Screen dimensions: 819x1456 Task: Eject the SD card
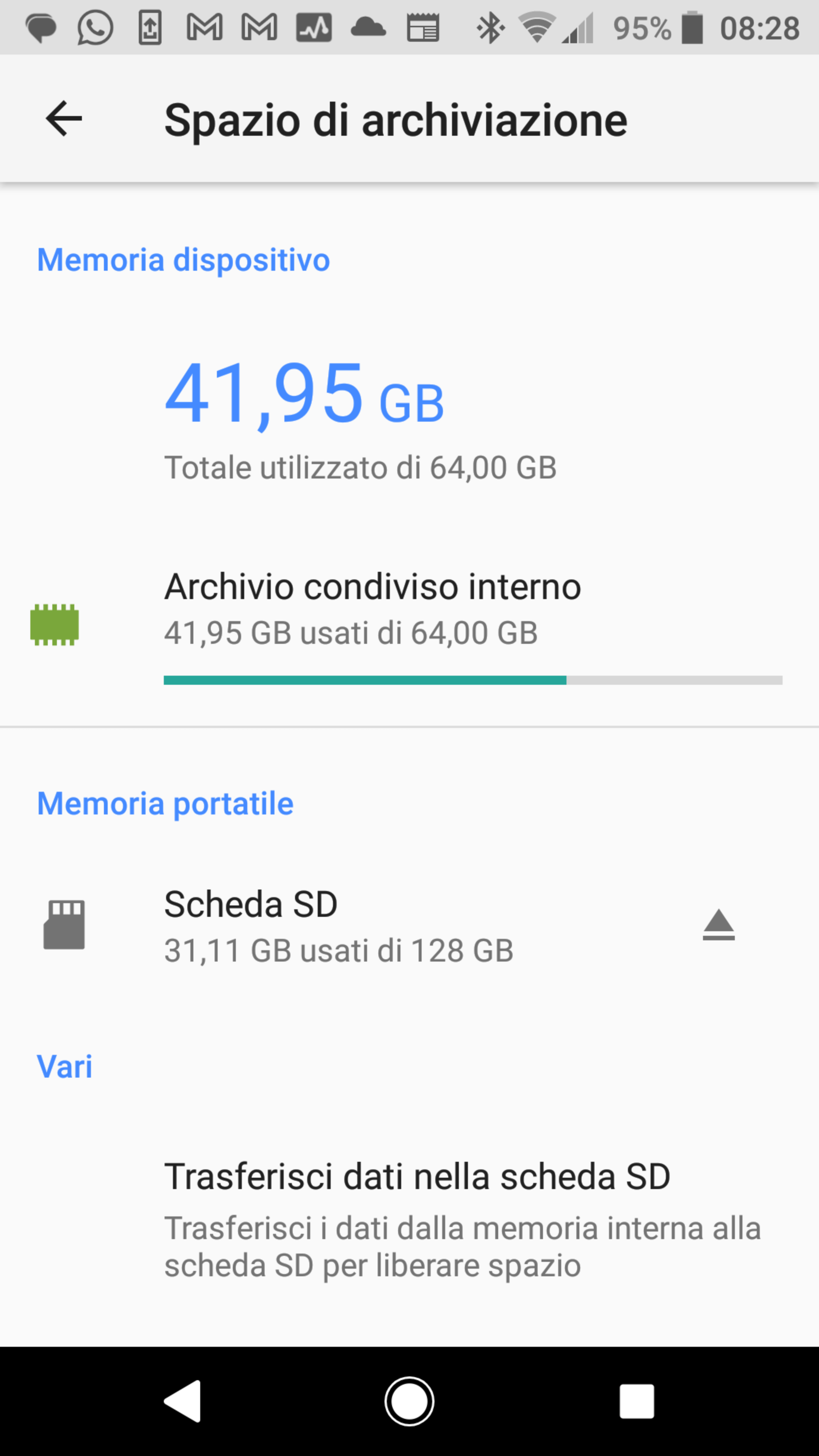point(719,925)
